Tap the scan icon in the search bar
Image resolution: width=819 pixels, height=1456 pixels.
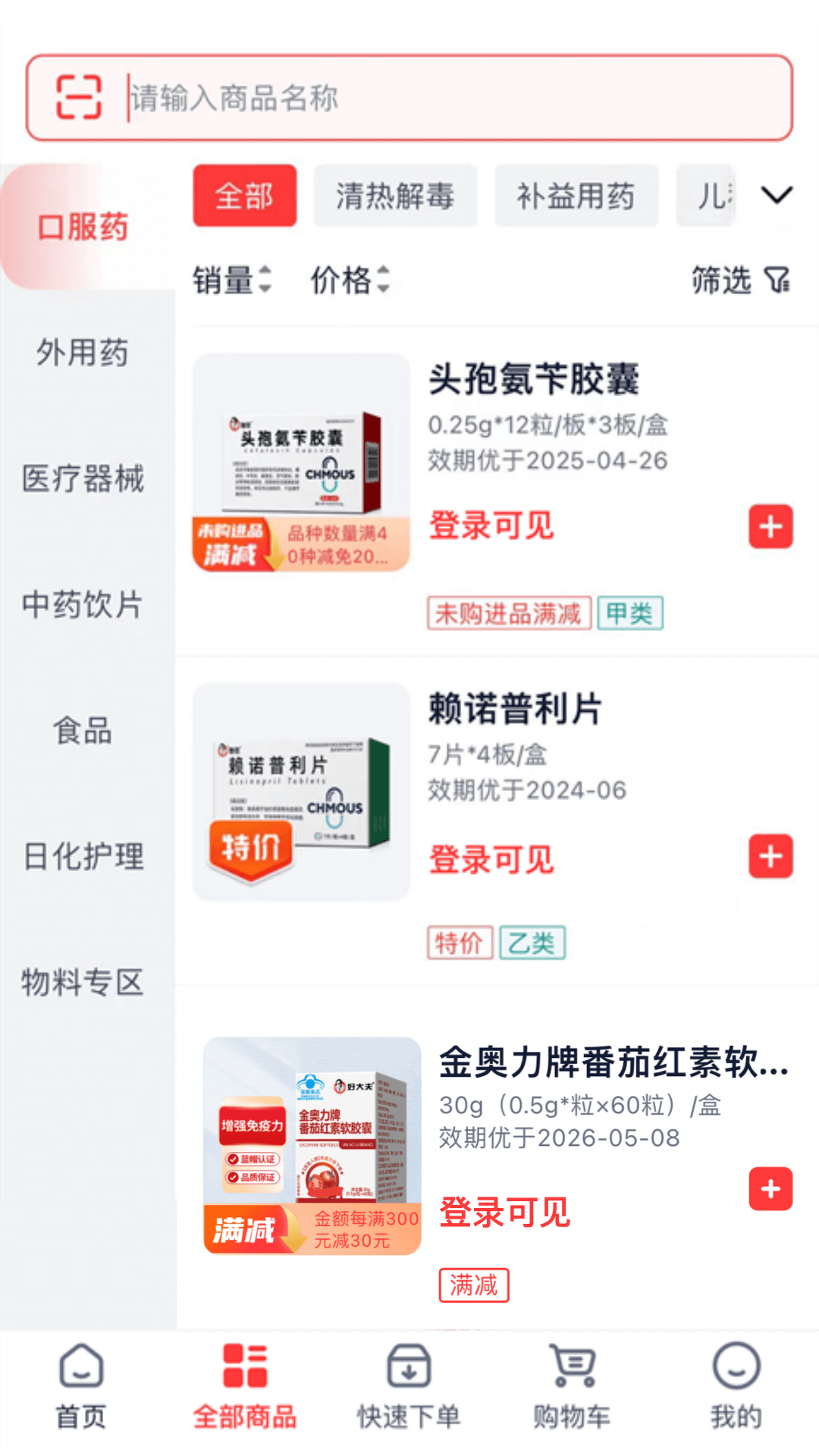pyautogui.click(x=79, y=97)
